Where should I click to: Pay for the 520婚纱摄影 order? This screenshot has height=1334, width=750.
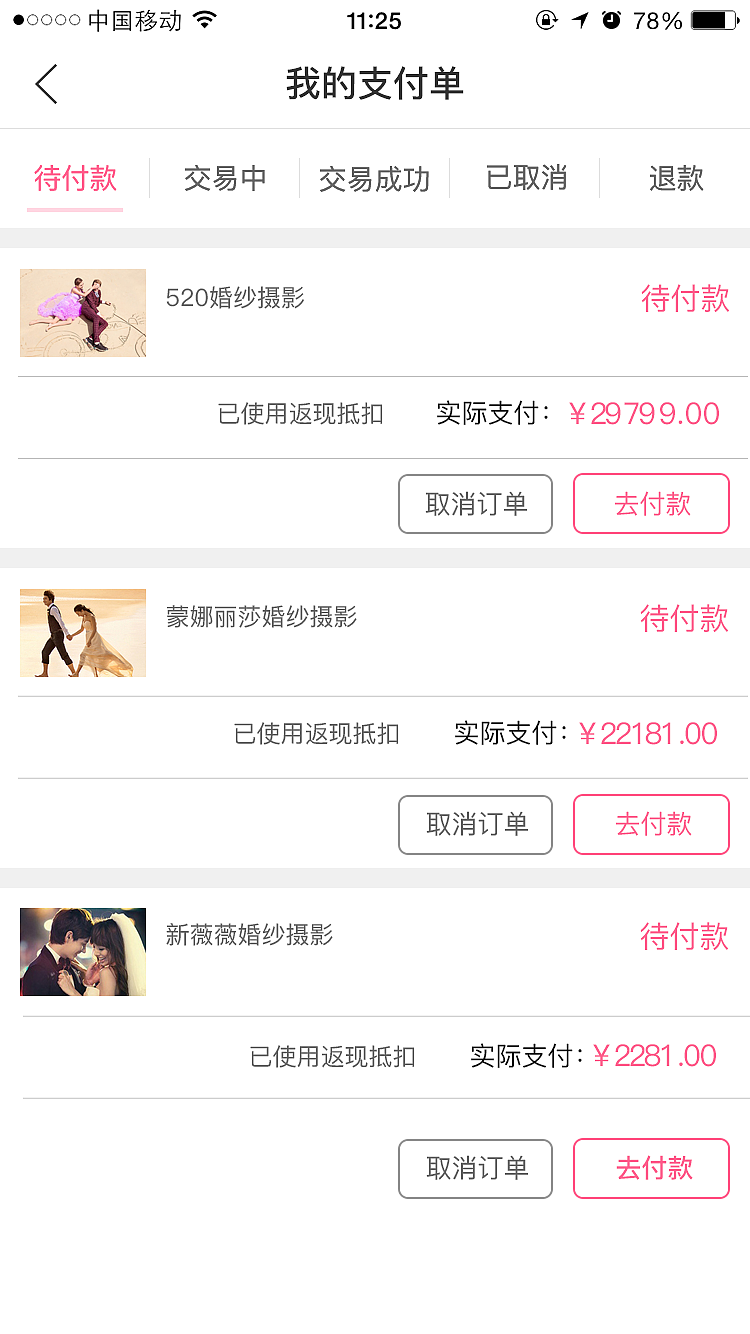(651, 504)
